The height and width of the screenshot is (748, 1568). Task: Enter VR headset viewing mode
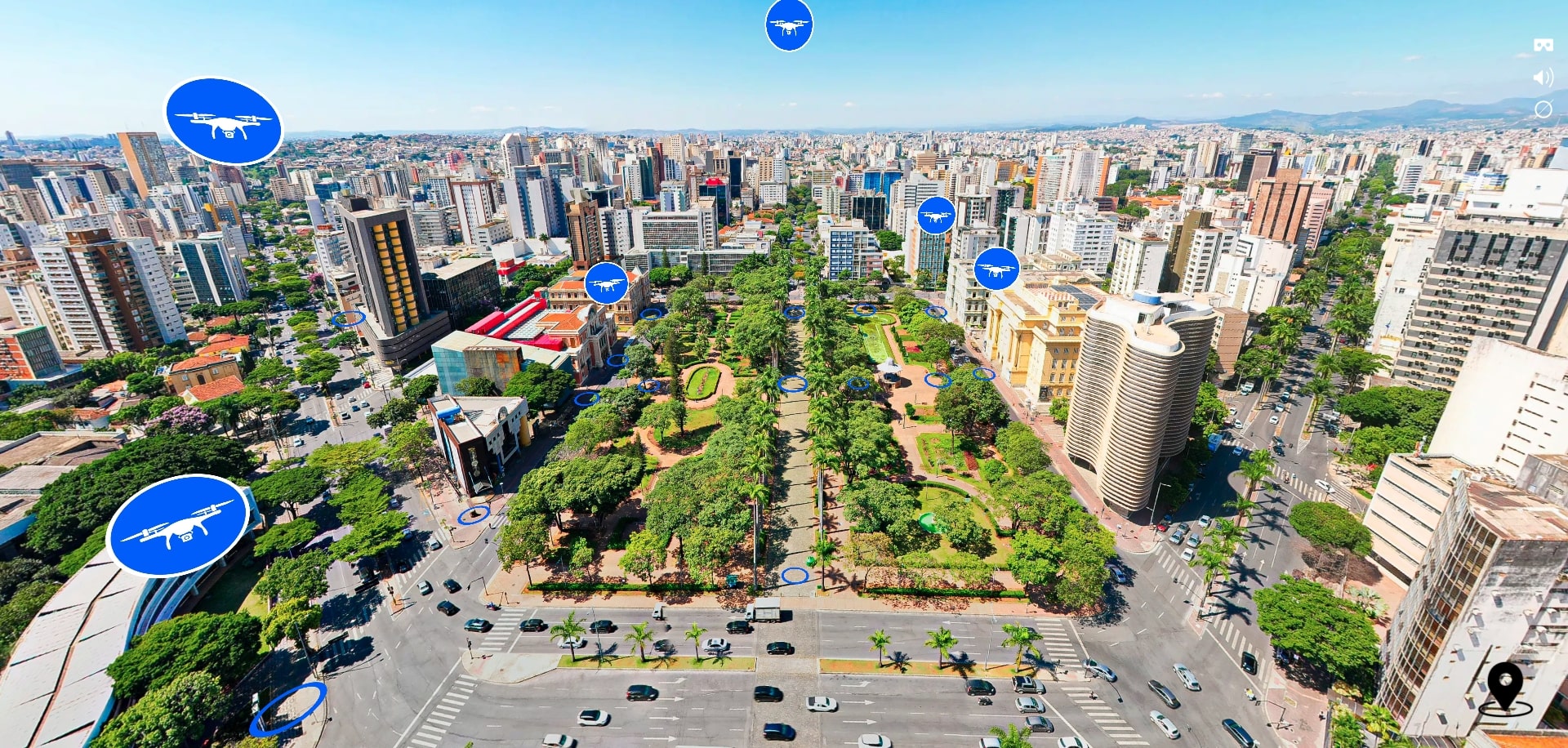pos(1543,46)
